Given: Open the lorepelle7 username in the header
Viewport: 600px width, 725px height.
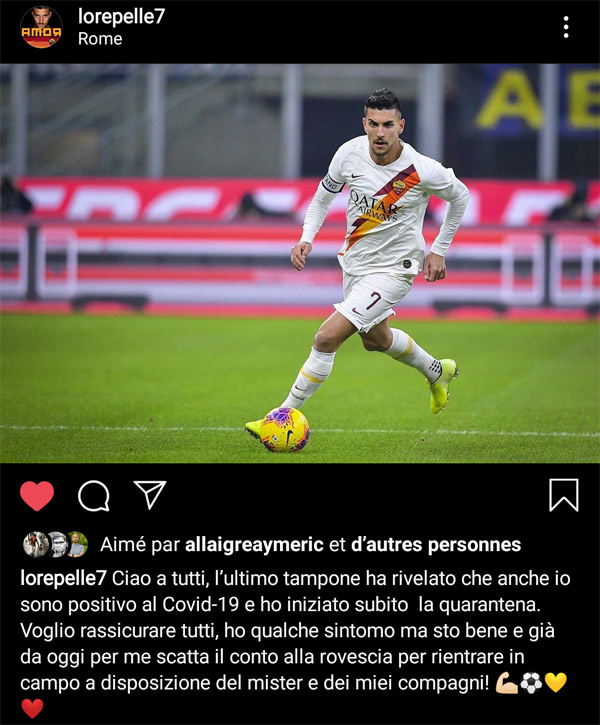Looking at the screenshot, I should (x=121, y=17).
